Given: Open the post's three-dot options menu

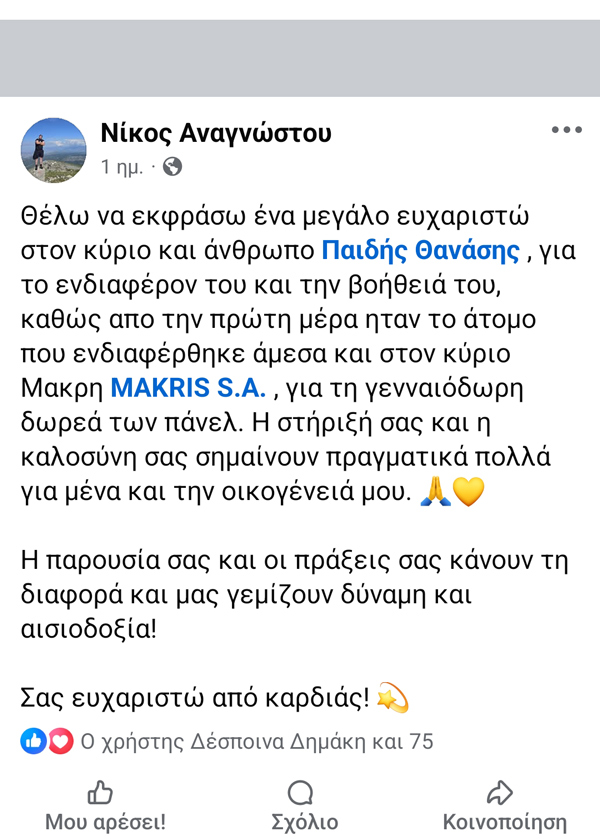Looking at the screenshot, I should (x=566, y=131).
